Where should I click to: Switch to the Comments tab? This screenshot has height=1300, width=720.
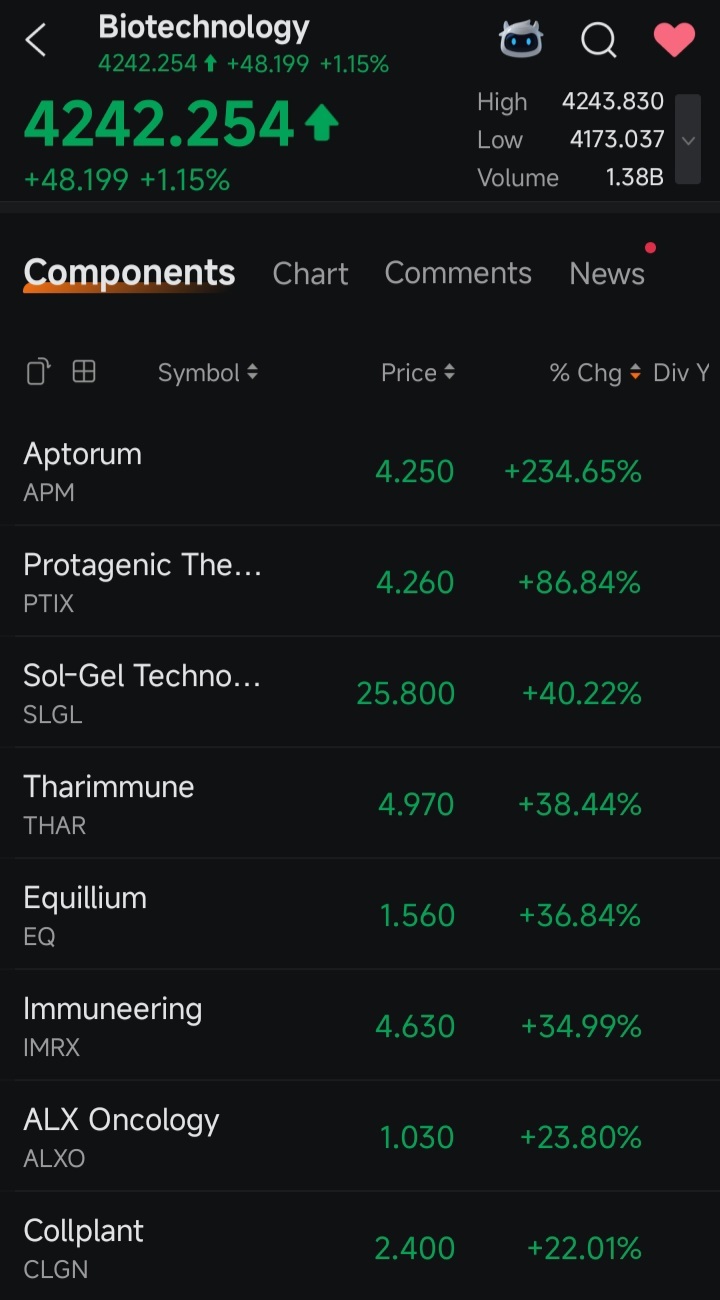[458, 273]
